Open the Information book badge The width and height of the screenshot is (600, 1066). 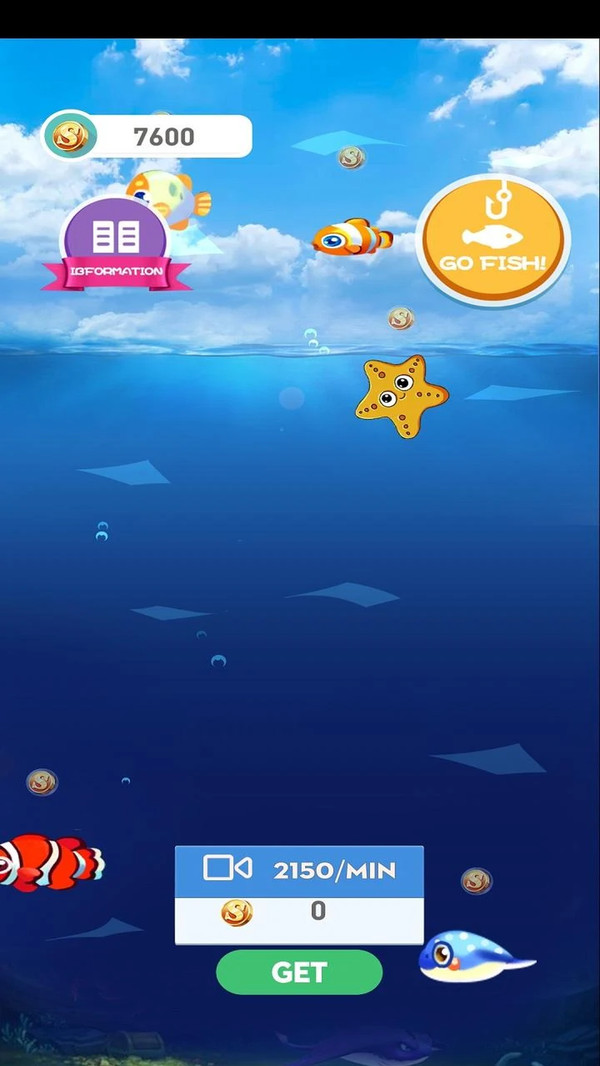(x=116, y=245)
